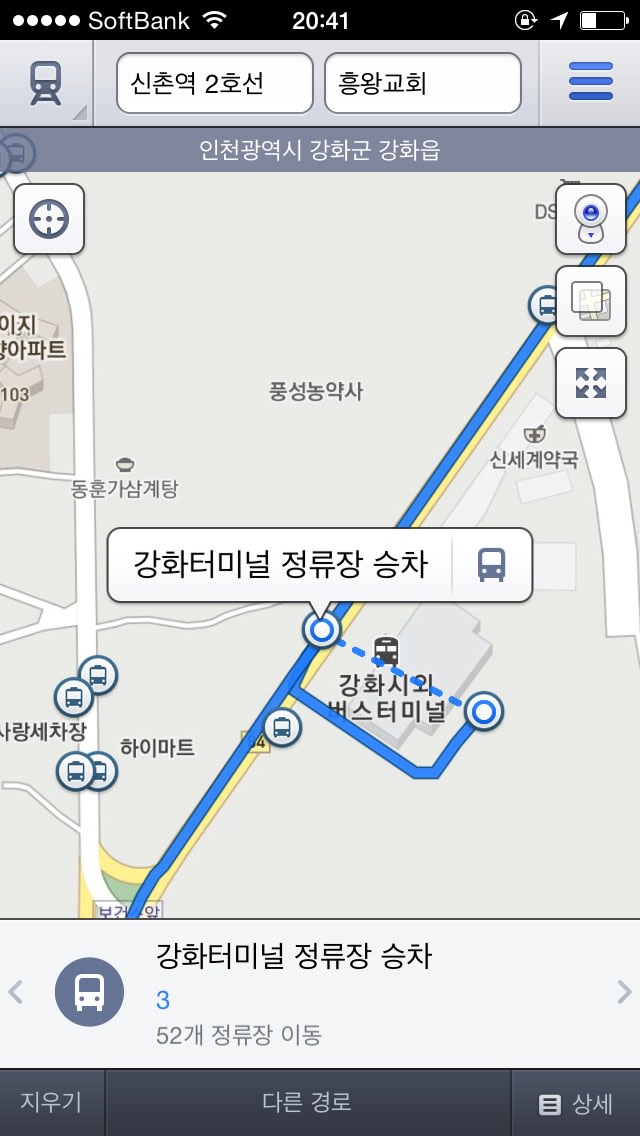The image size is (640, 1136).
Task: Select the bus stop marker near 하이마트
Action: pos(282,727)
